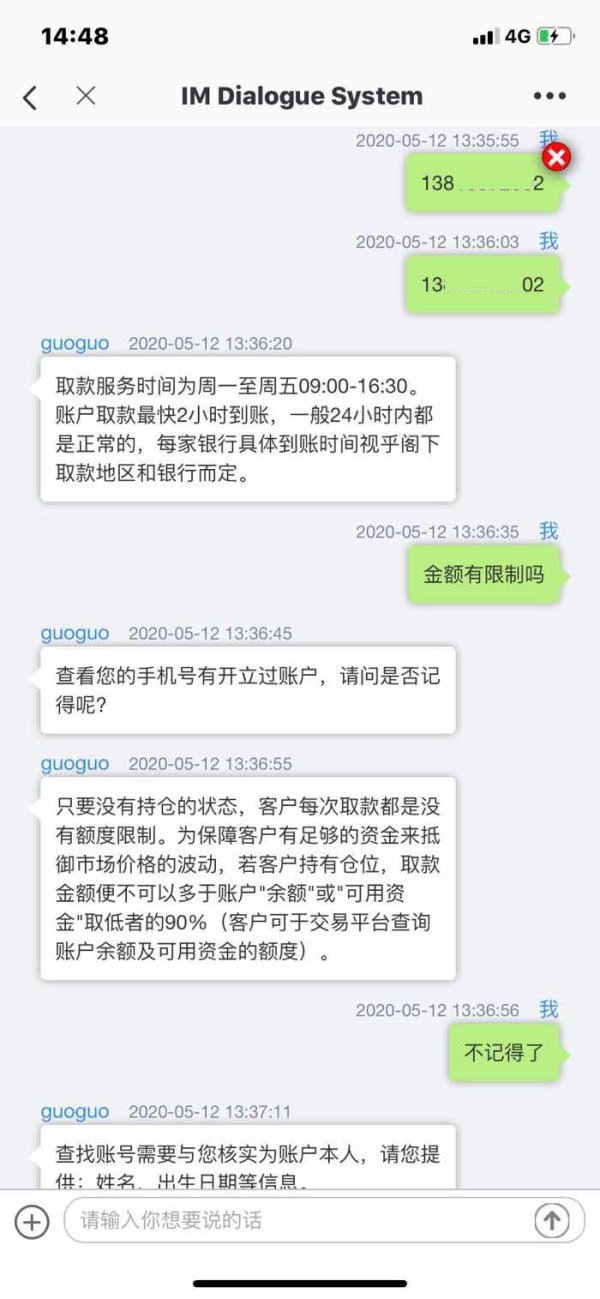600x1299 pixels.
Task: Open the plus attachment button
Action: tap(32, 1221)
